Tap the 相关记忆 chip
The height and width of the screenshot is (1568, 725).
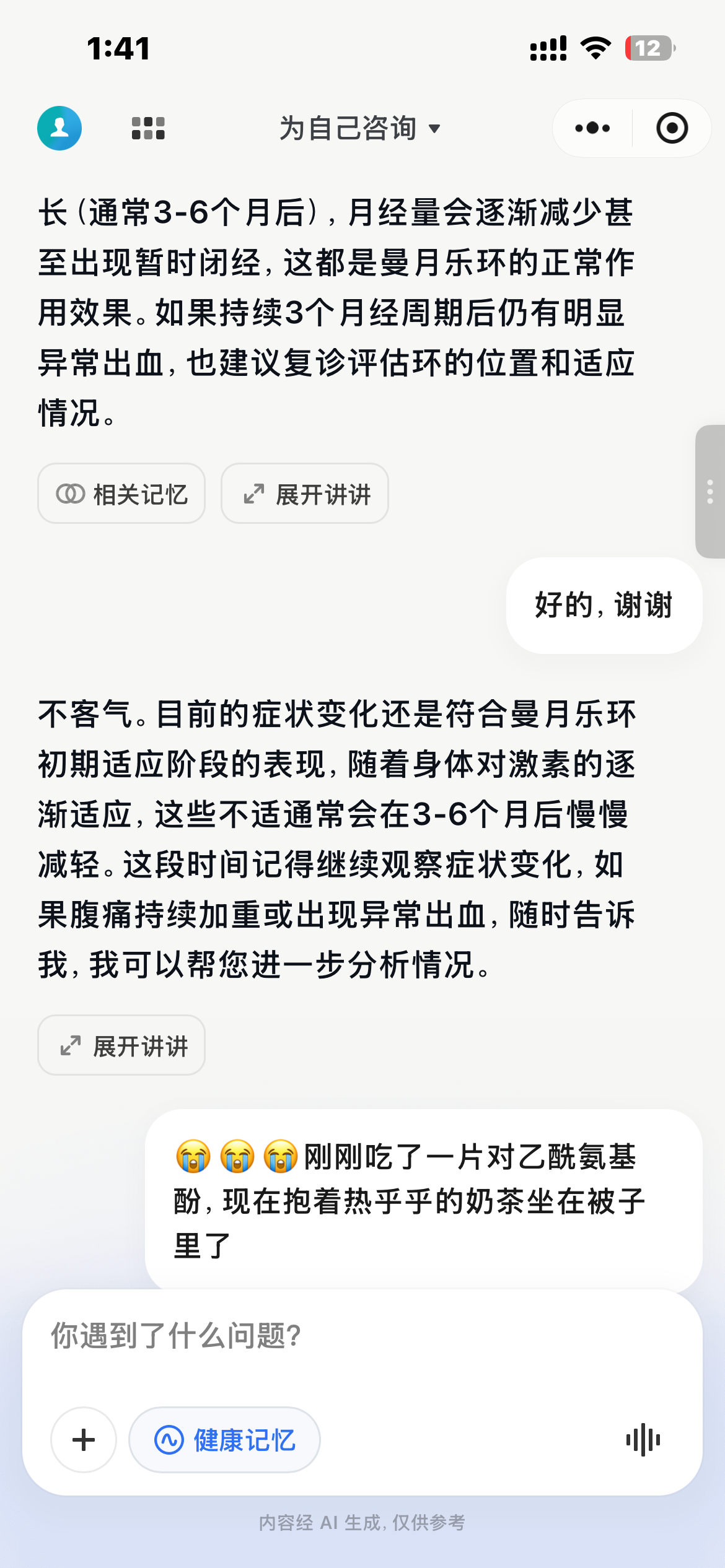click(x=121, y=494)
